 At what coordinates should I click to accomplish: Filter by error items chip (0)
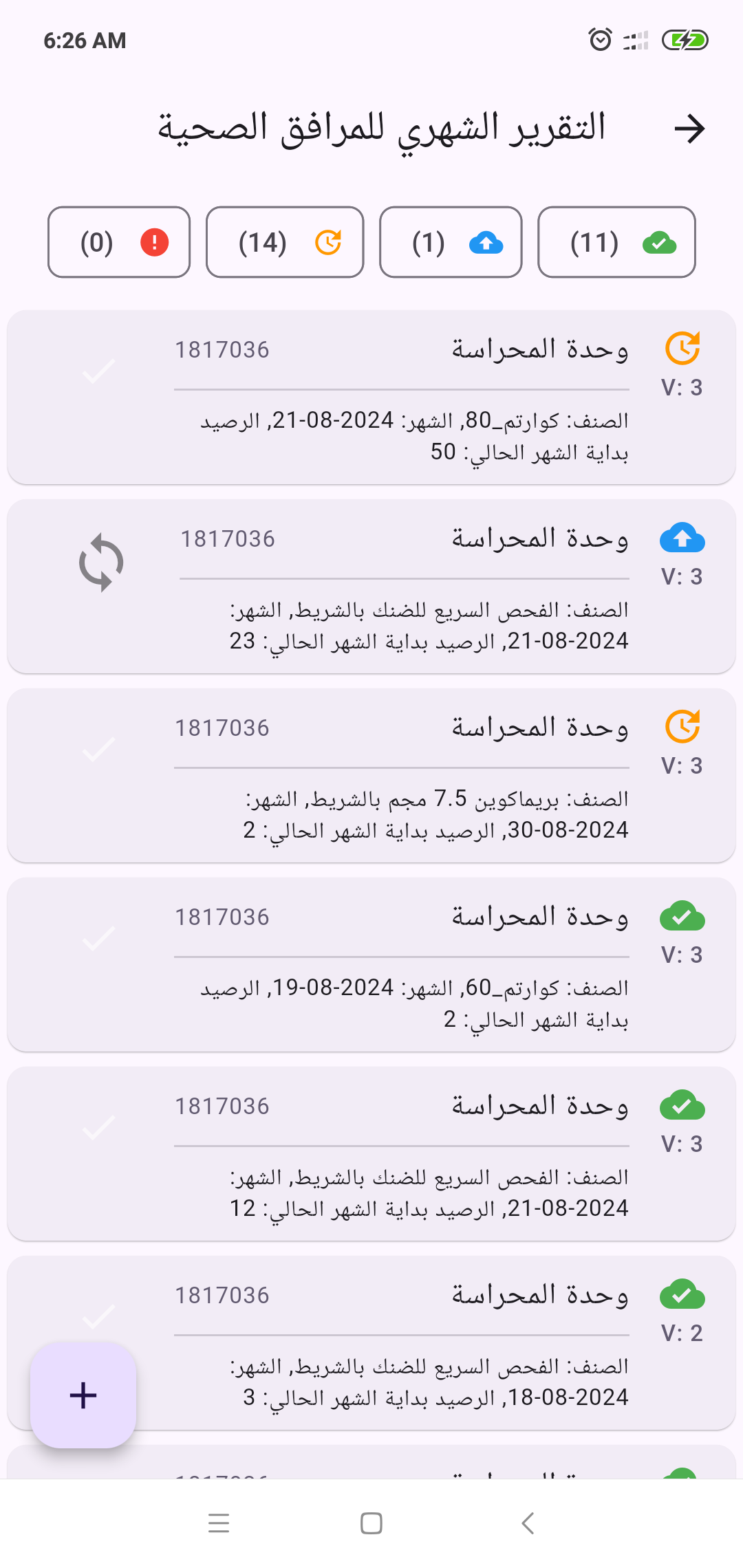point(119,242)
